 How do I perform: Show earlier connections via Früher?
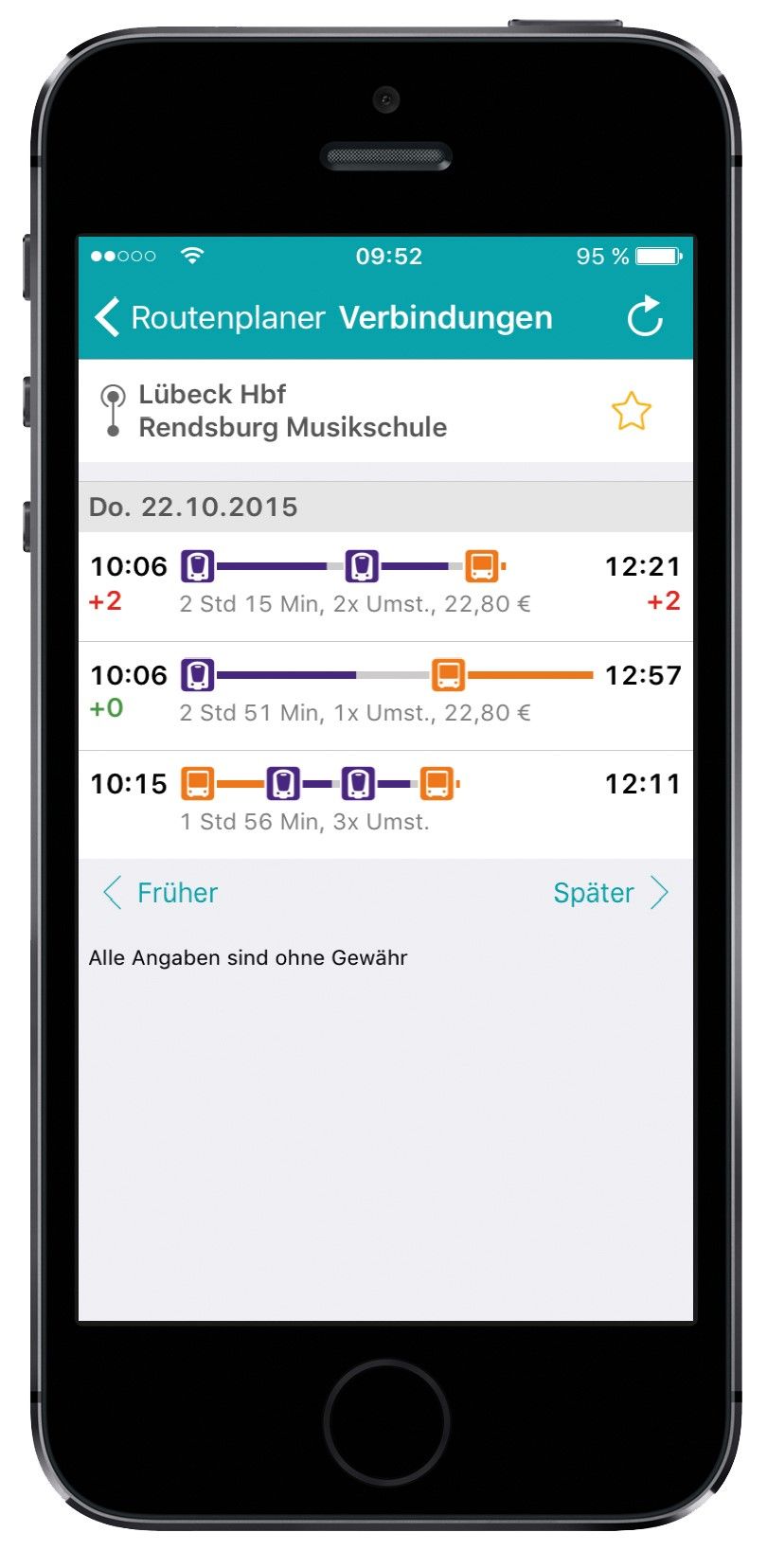pos(161,893)
